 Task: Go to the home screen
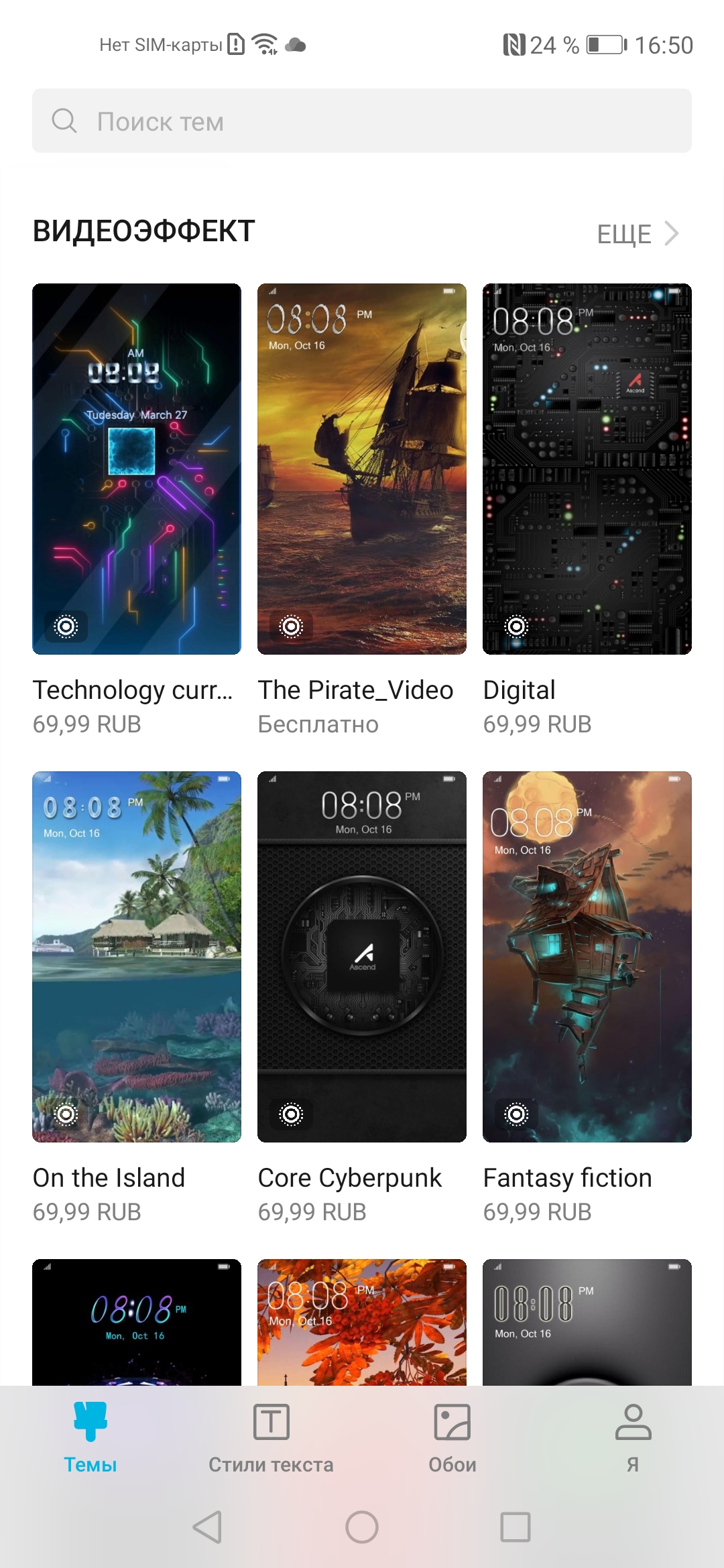(362, 1527)
